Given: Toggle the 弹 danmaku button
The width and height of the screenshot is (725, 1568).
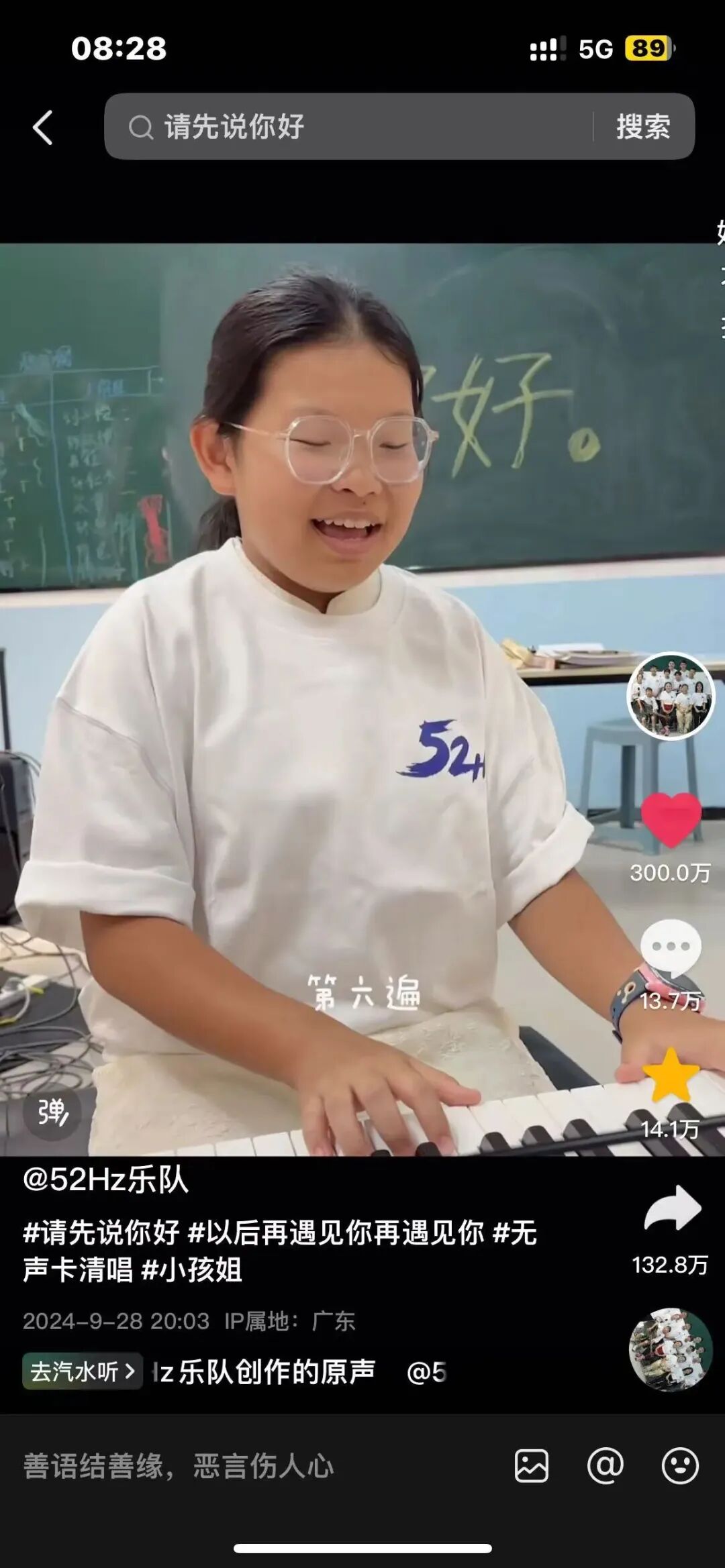Looking at the screenshot, I should pyautogui.click(x=52, y=1112).
